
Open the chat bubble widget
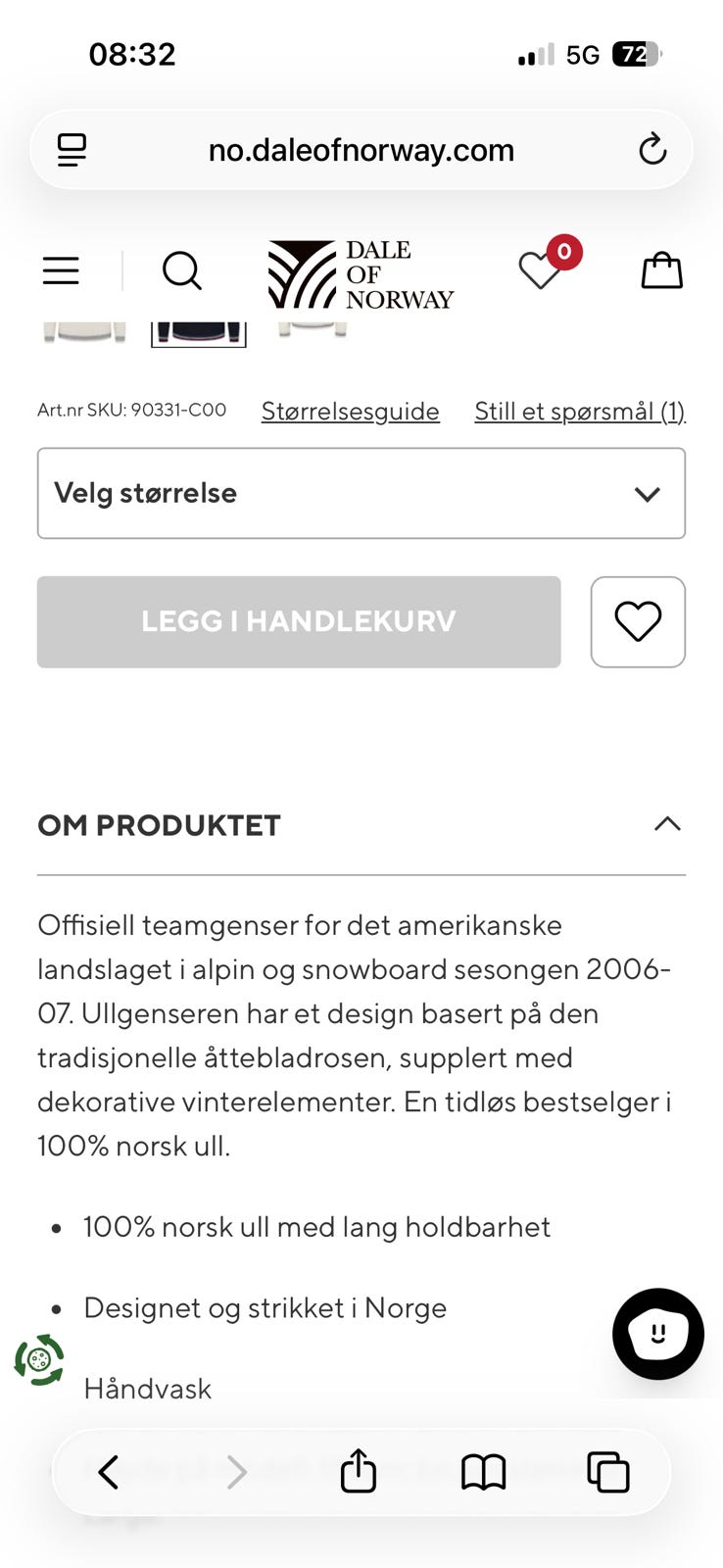pos(657,1335)
